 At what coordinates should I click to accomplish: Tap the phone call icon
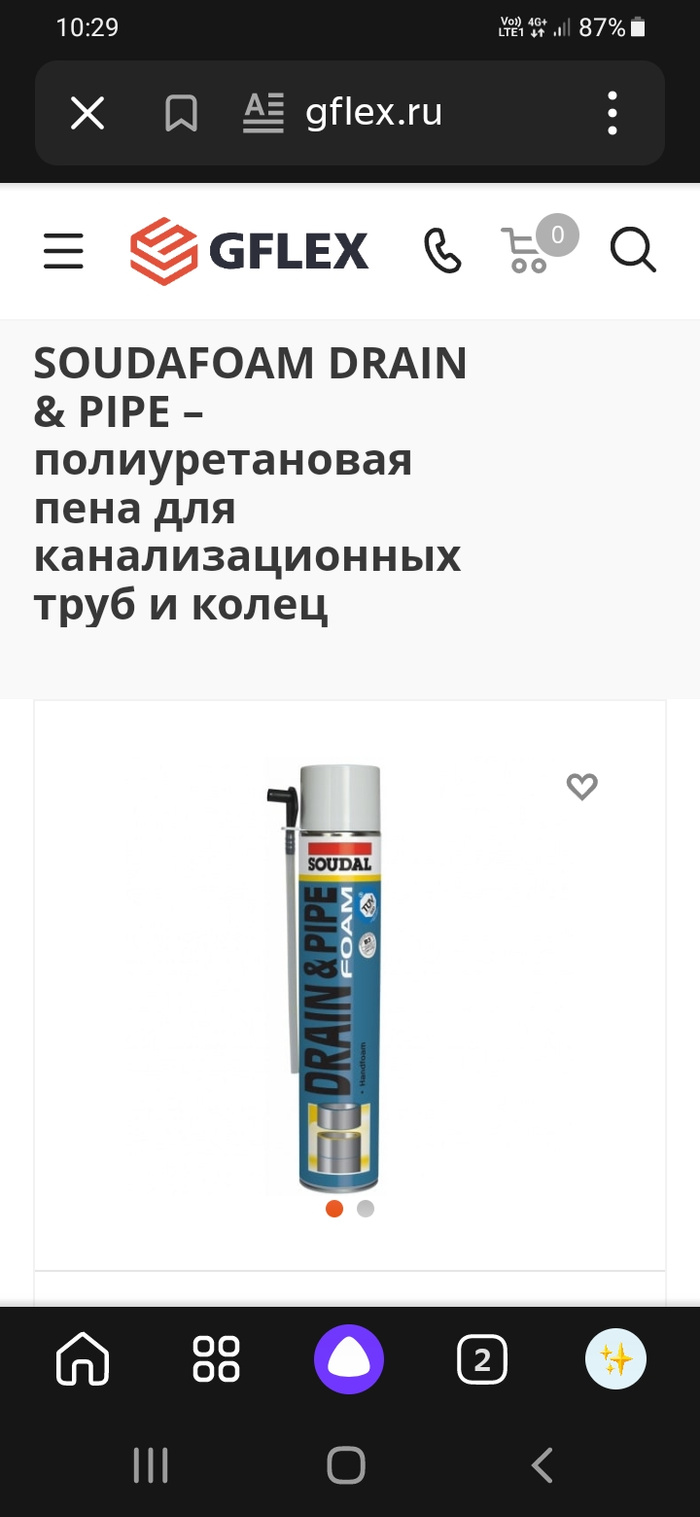[x=442, y=251]
